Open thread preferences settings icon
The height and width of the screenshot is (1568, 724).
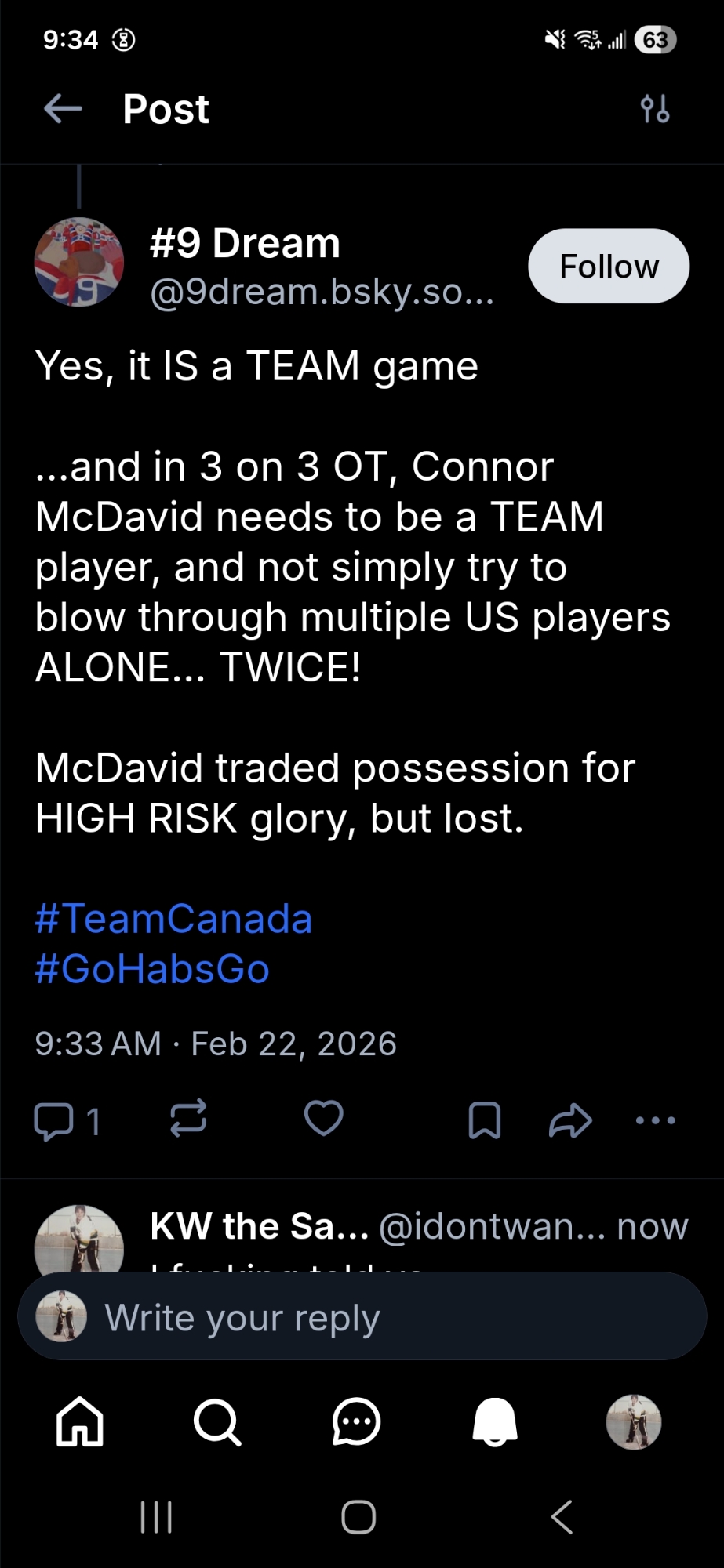pos(655,108)
